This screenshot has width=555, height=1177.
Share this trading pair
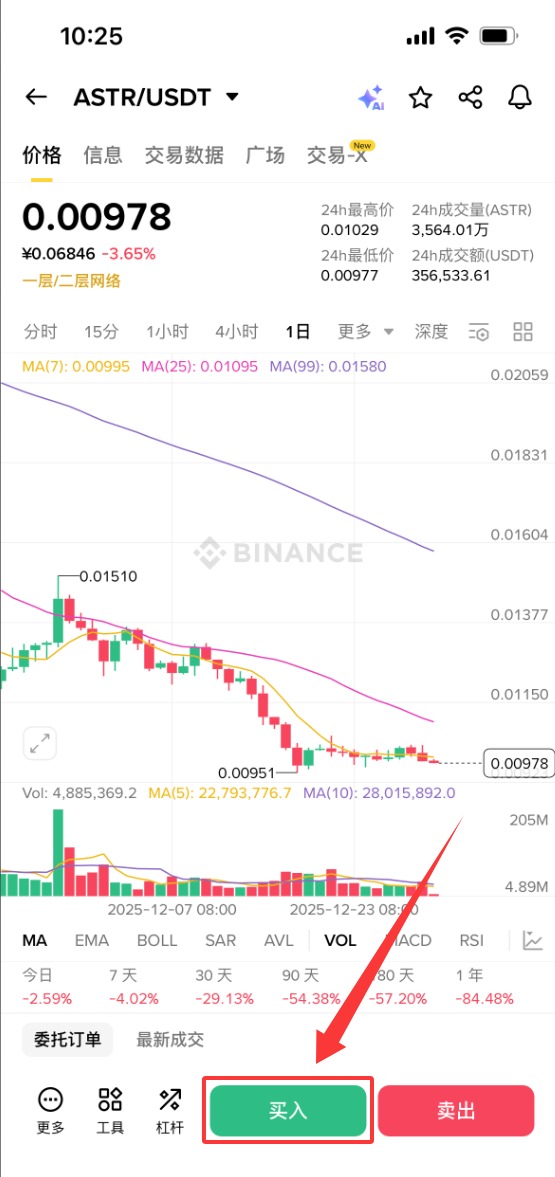coord(470,98)
